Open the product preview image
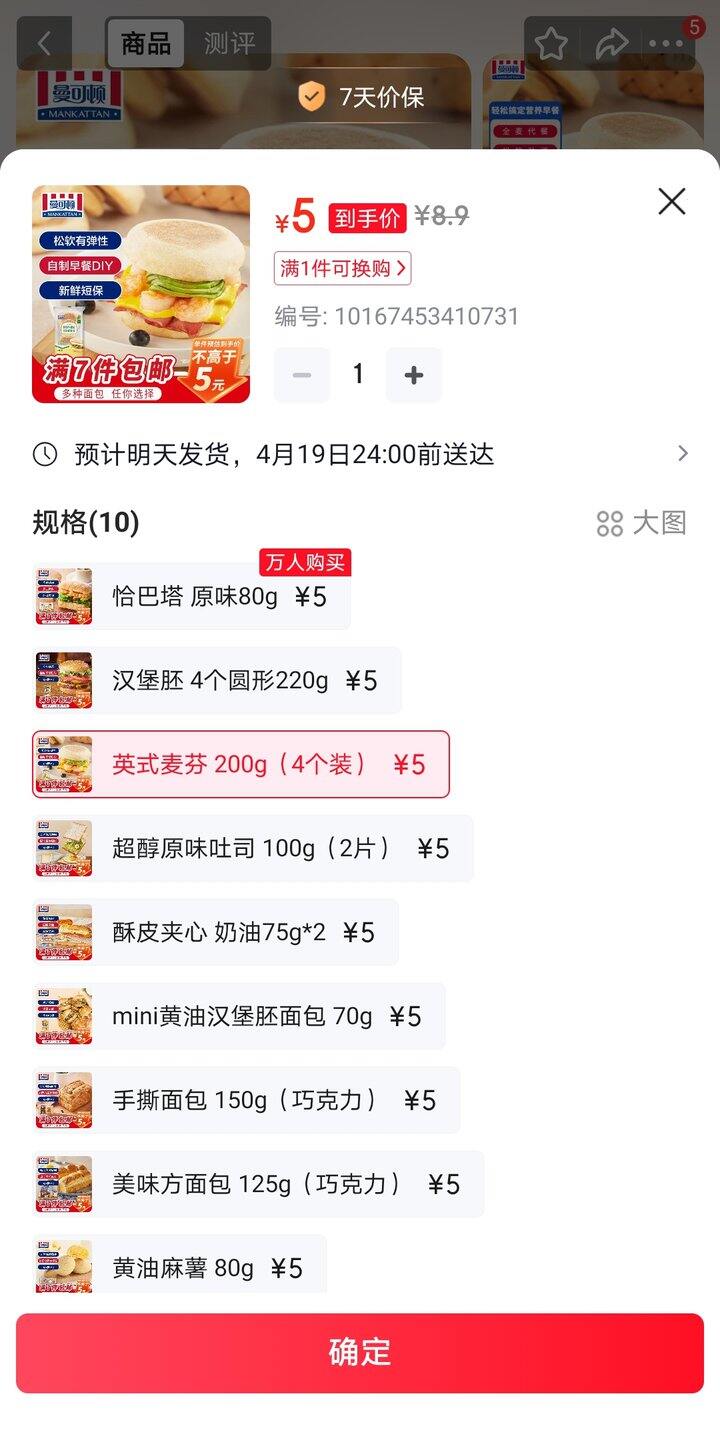 141,294
